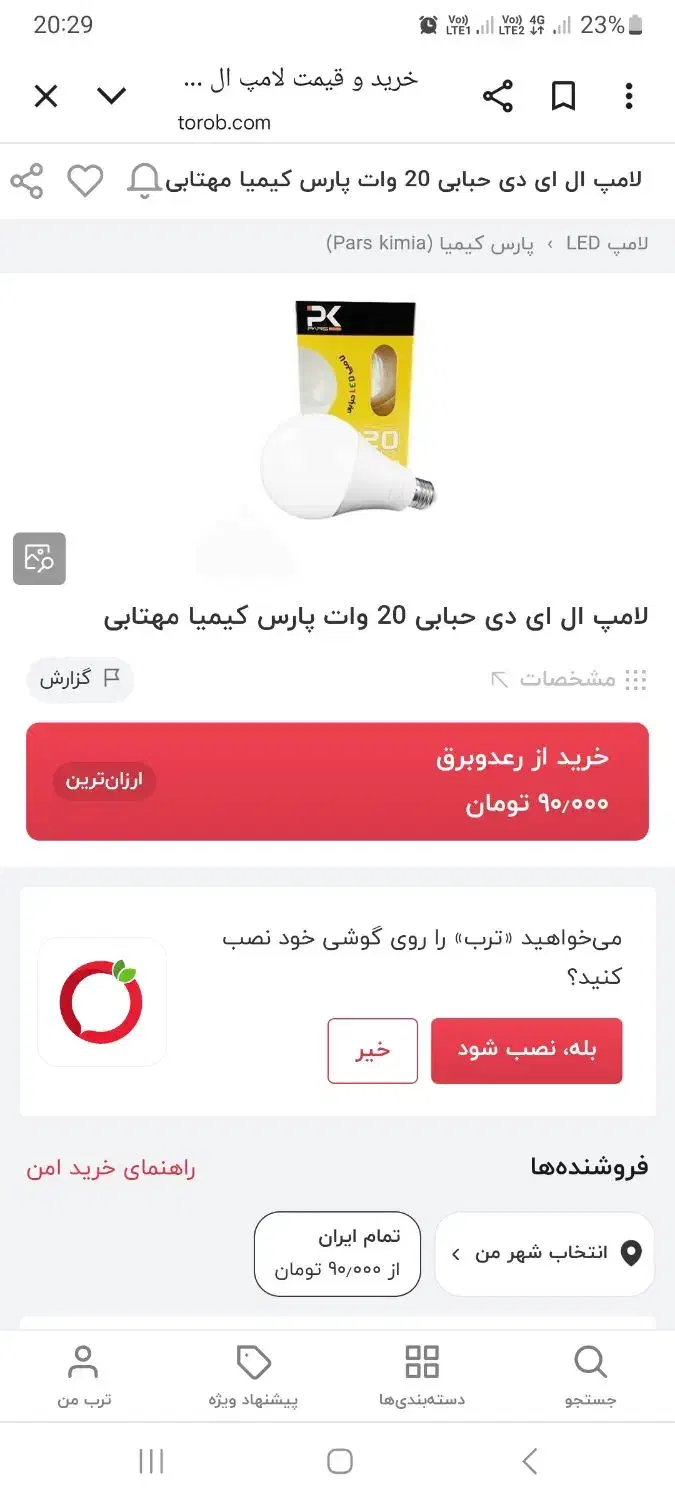Decline install by tapping خیر
Viewport: 675px width, 1500px height.
click(x=372, y=1050)
